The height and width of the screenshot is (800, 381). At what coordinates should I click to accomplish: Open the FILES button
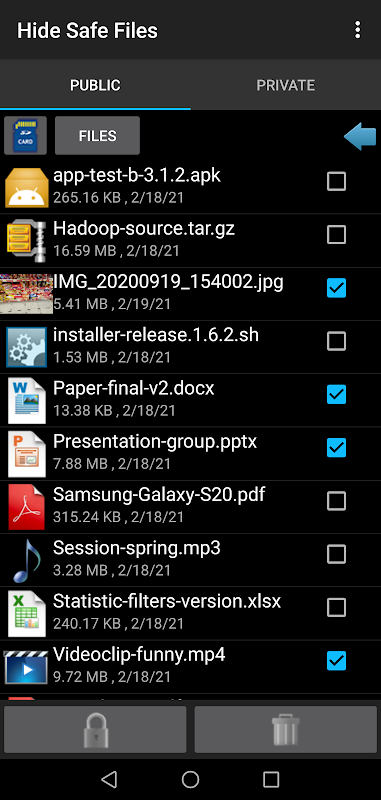point(97,136)
